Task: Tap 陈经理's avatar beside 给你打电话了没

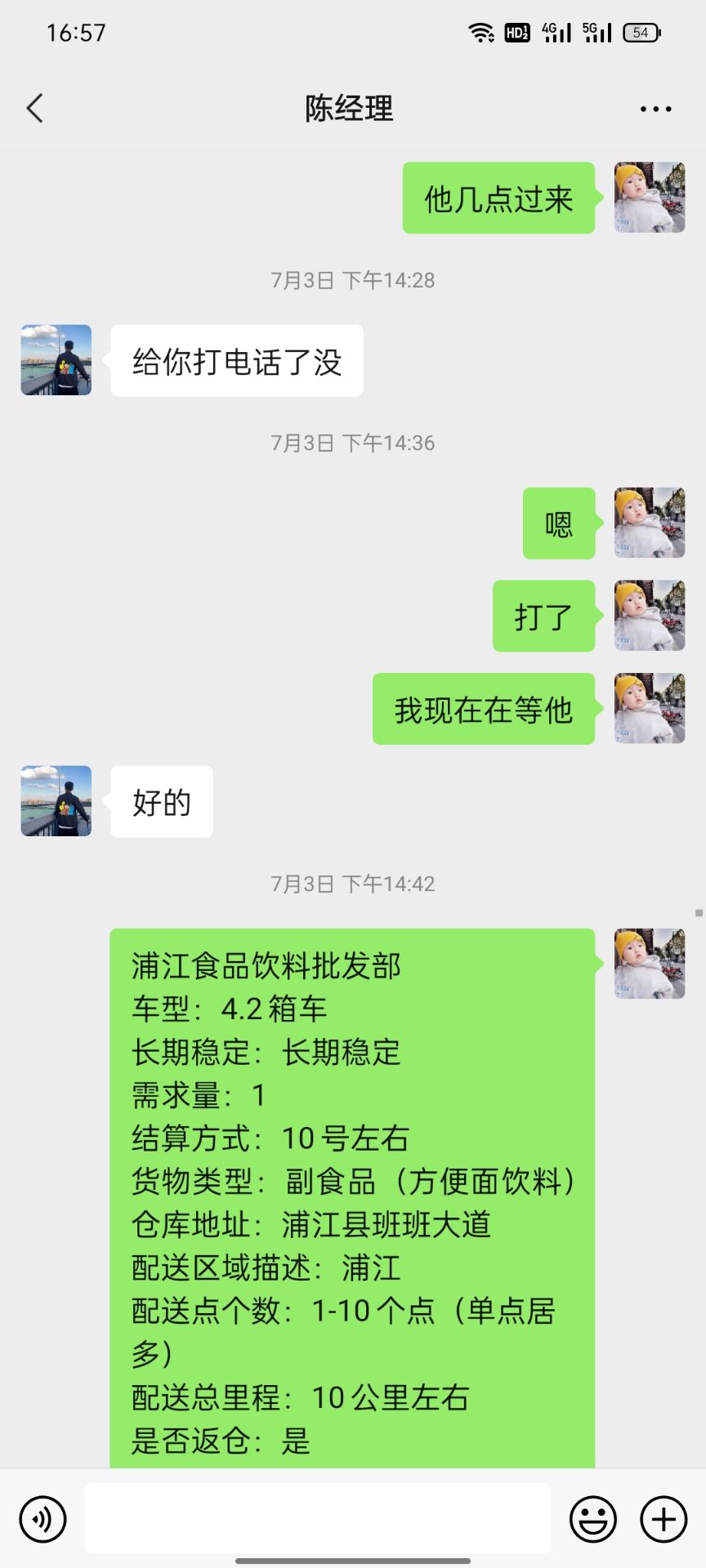Action: (x=56, y=360)
